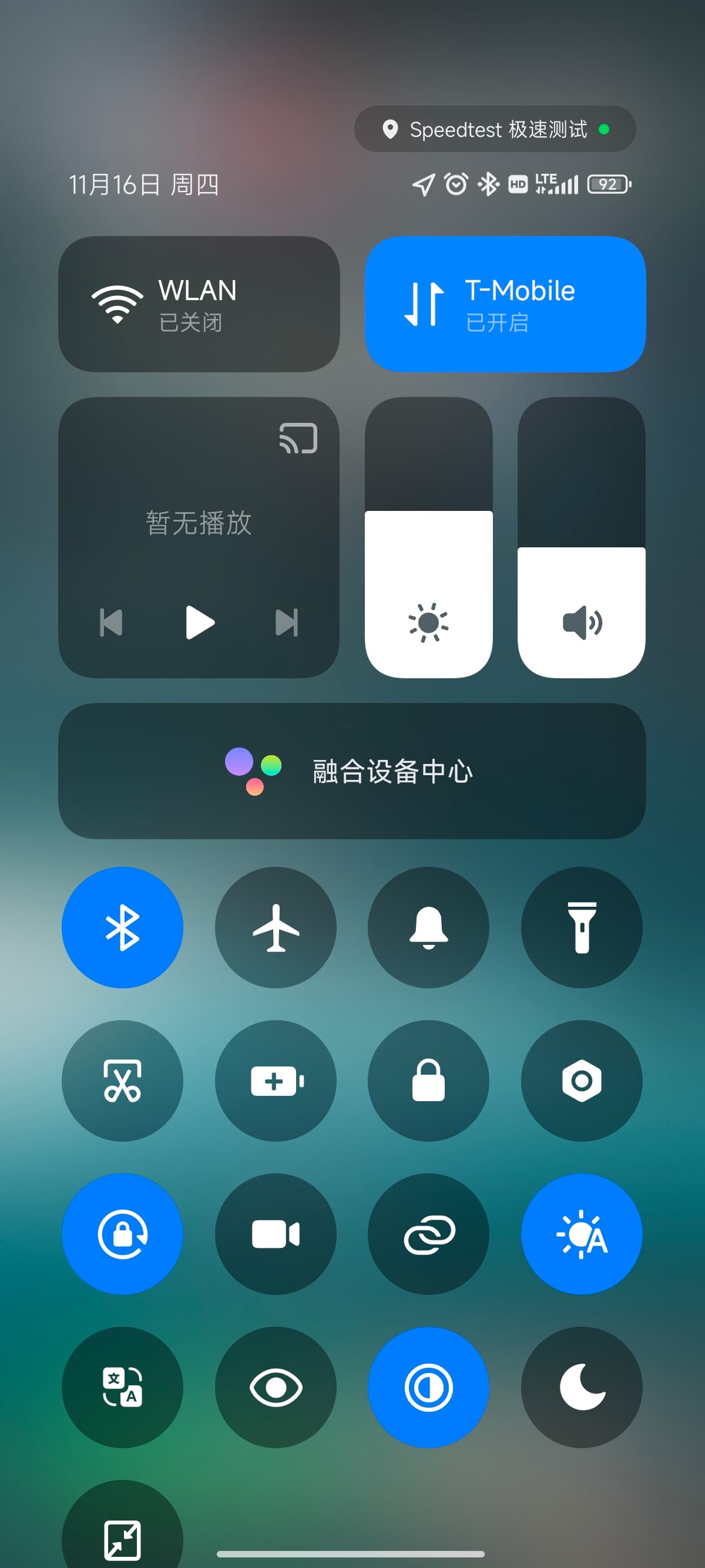Skip to next track
The height and width of the screenshot is (1568, 705).
287,622
